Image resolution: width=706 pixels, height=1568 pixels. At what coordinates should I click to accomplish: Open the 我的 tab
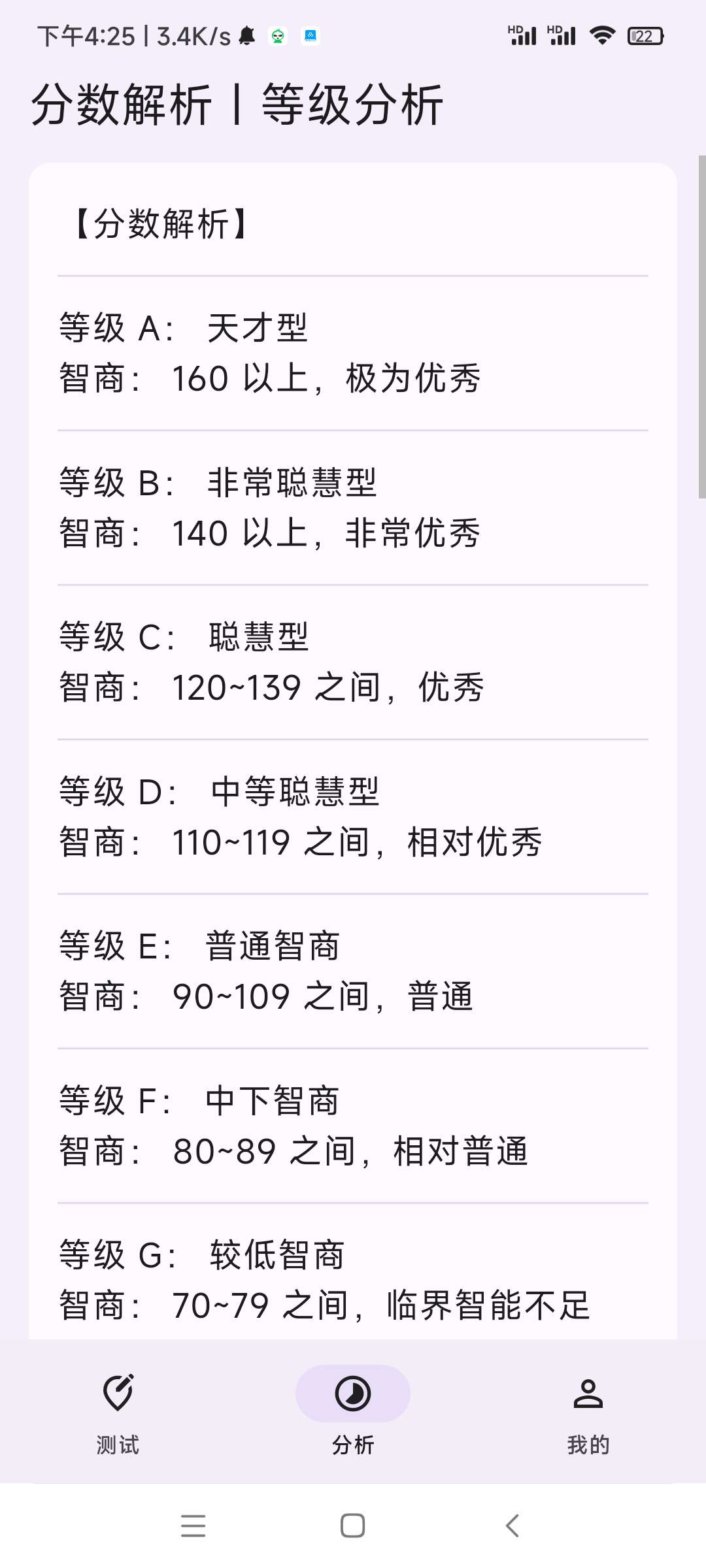click(x=588, y=1411)
